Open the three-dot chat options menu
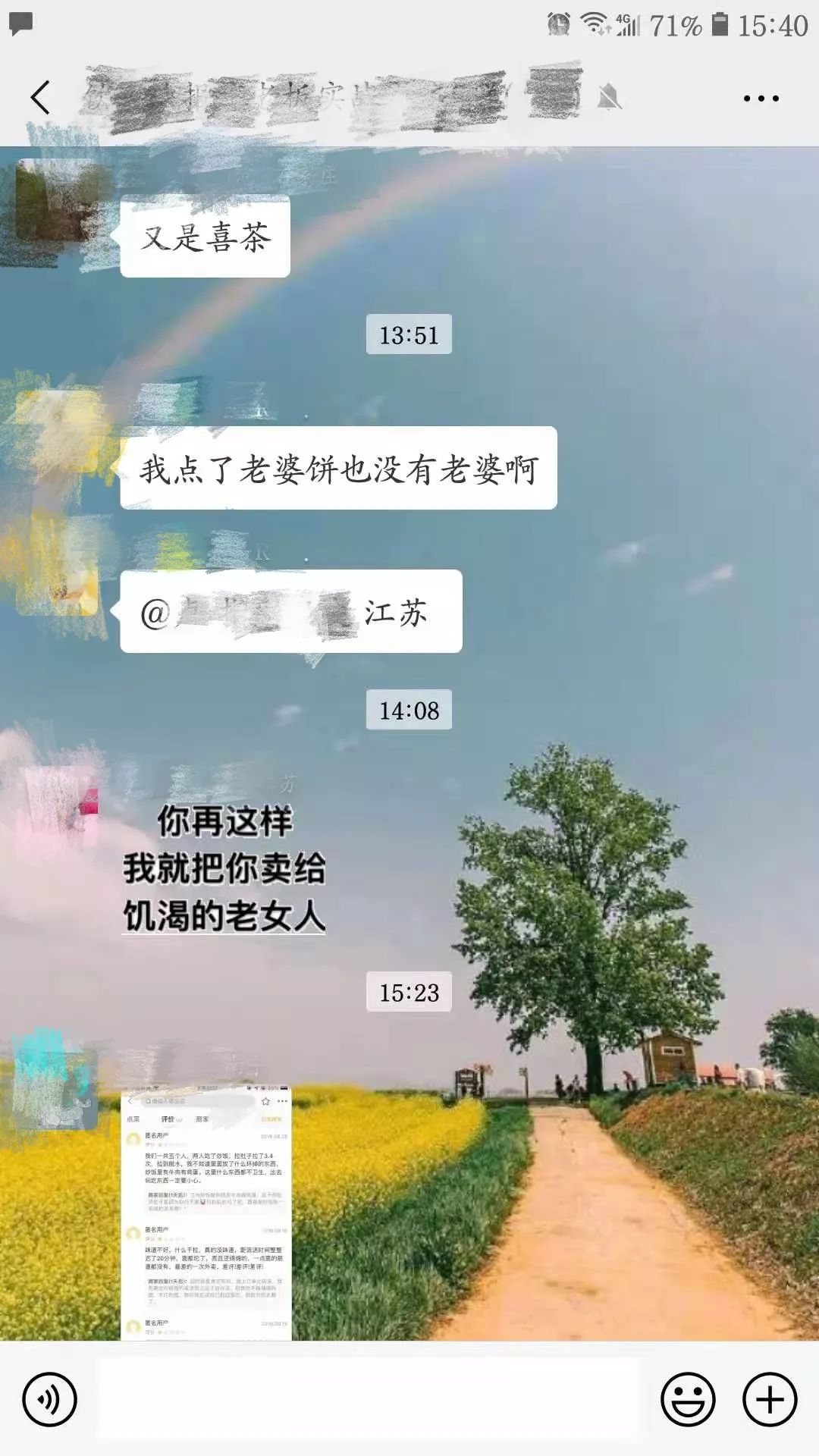Viewport: 819px width, 1456px height. click(761, 98)
